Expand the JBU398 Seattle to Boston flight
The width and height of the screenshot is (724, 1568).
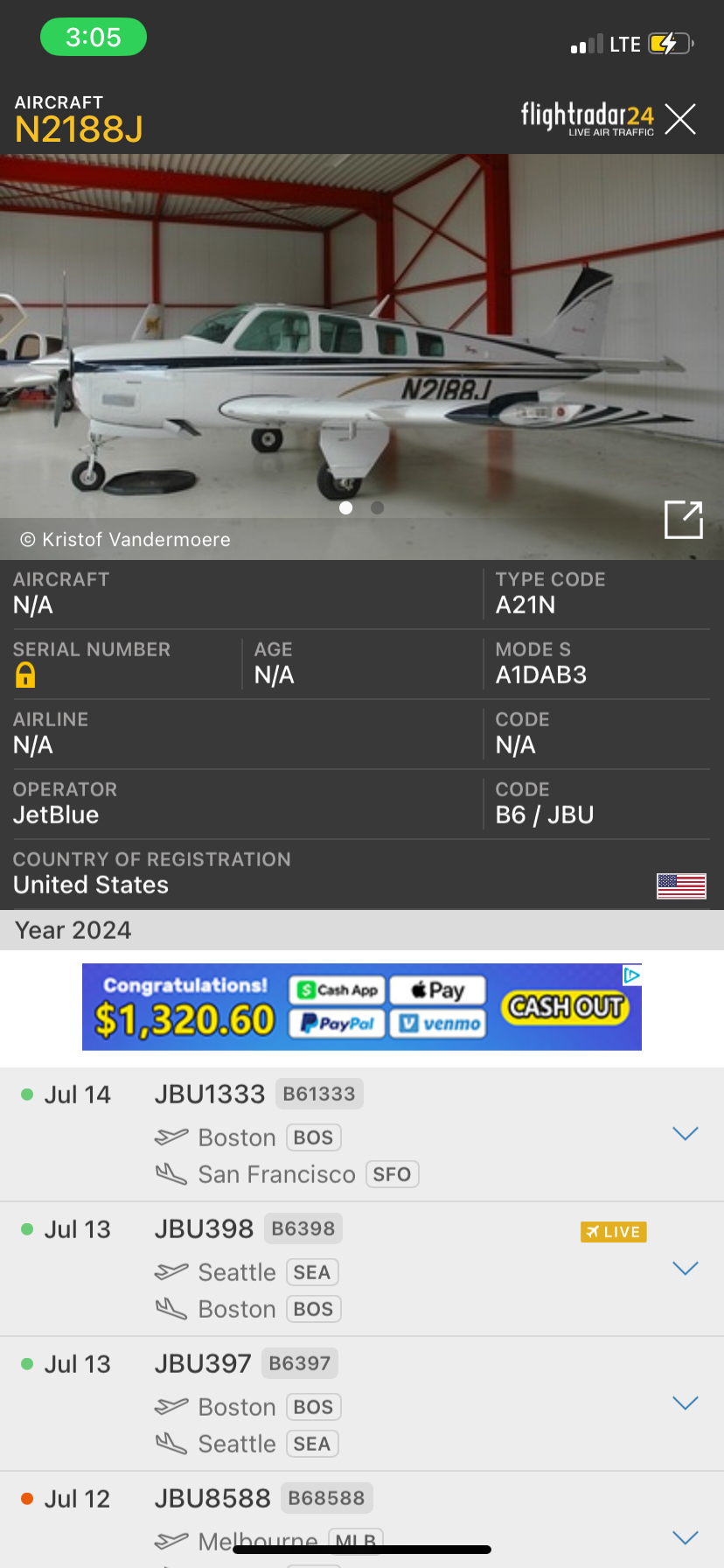pyautogui.click(x=685, y=1269)
